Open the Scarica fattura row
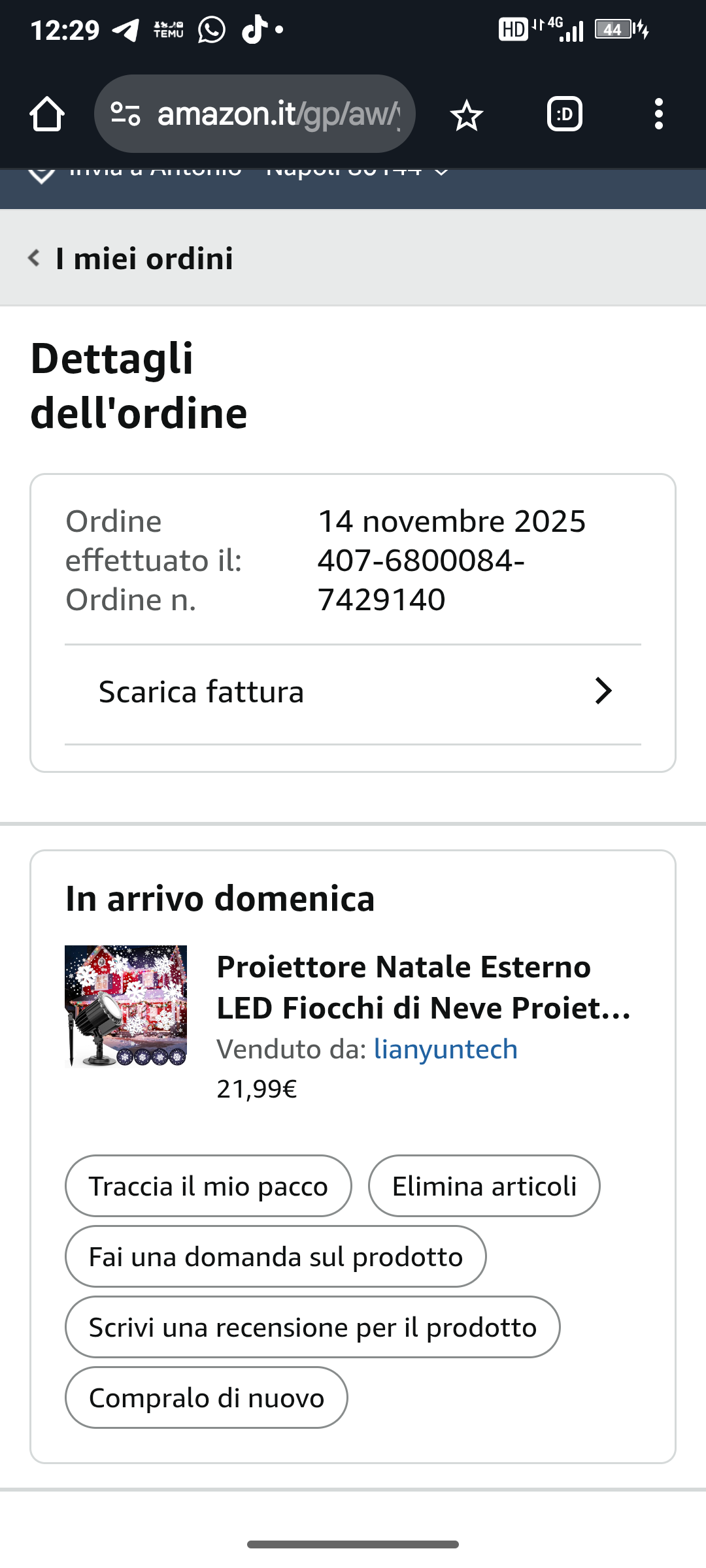 coord(353,692)
